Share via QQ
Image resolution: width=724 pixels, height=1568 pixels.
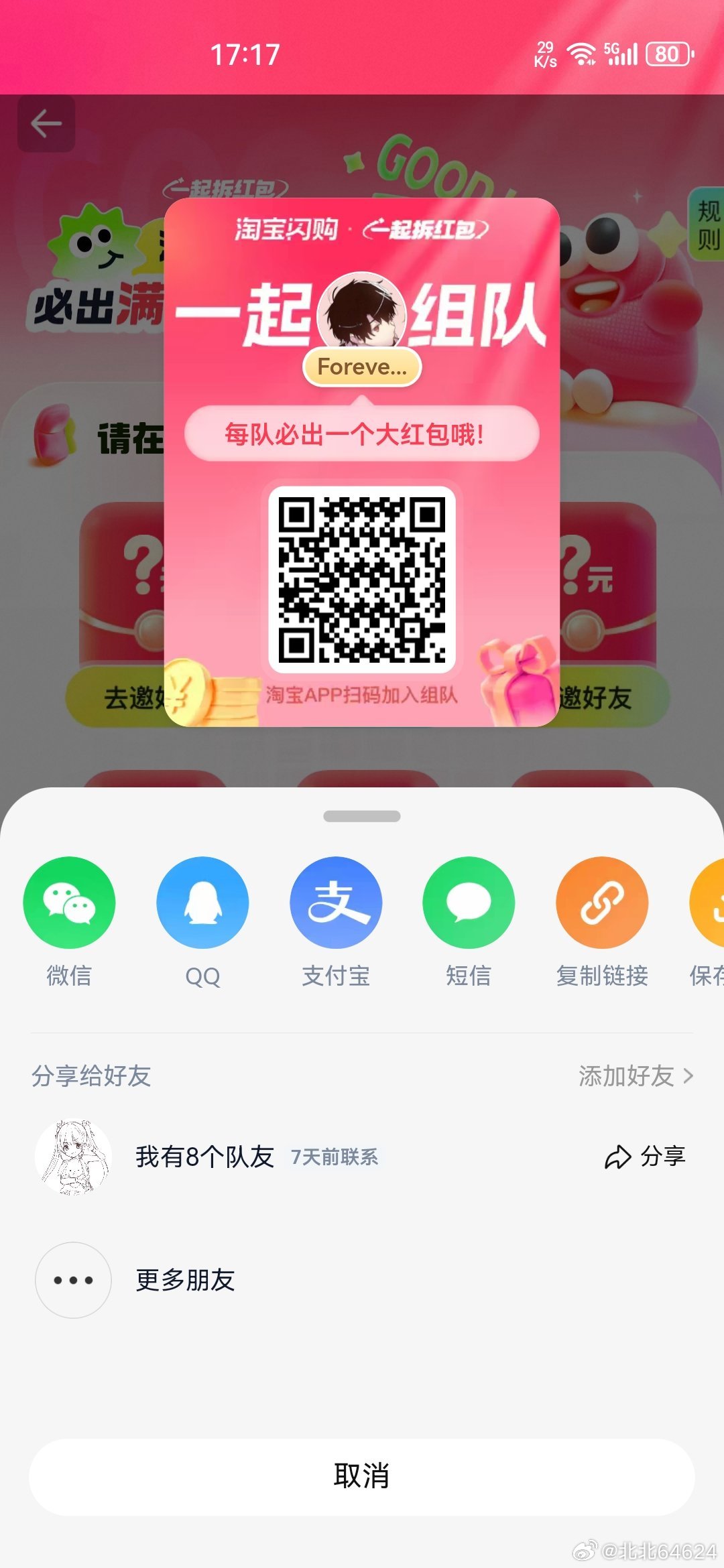coord(202,902)
